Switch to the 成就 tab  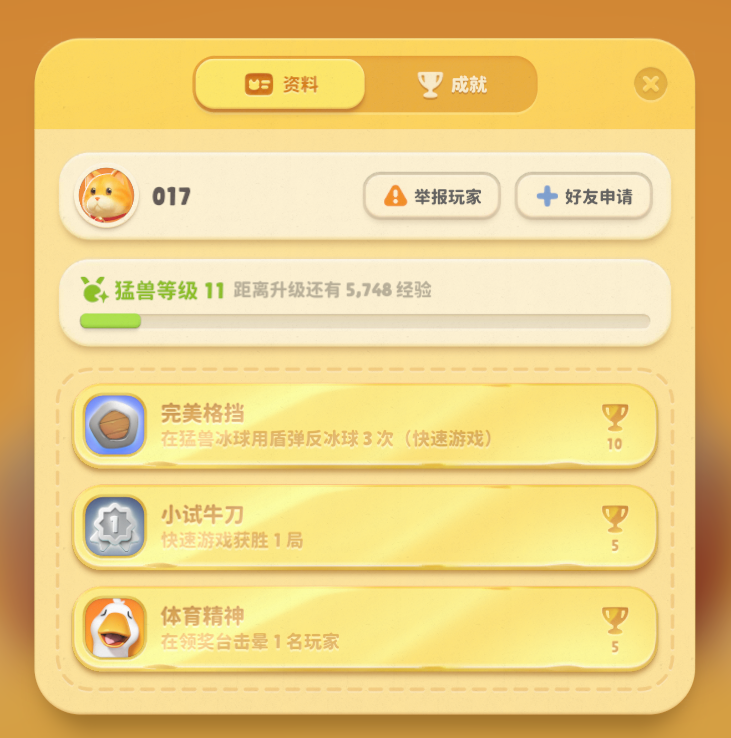(452, 84)
